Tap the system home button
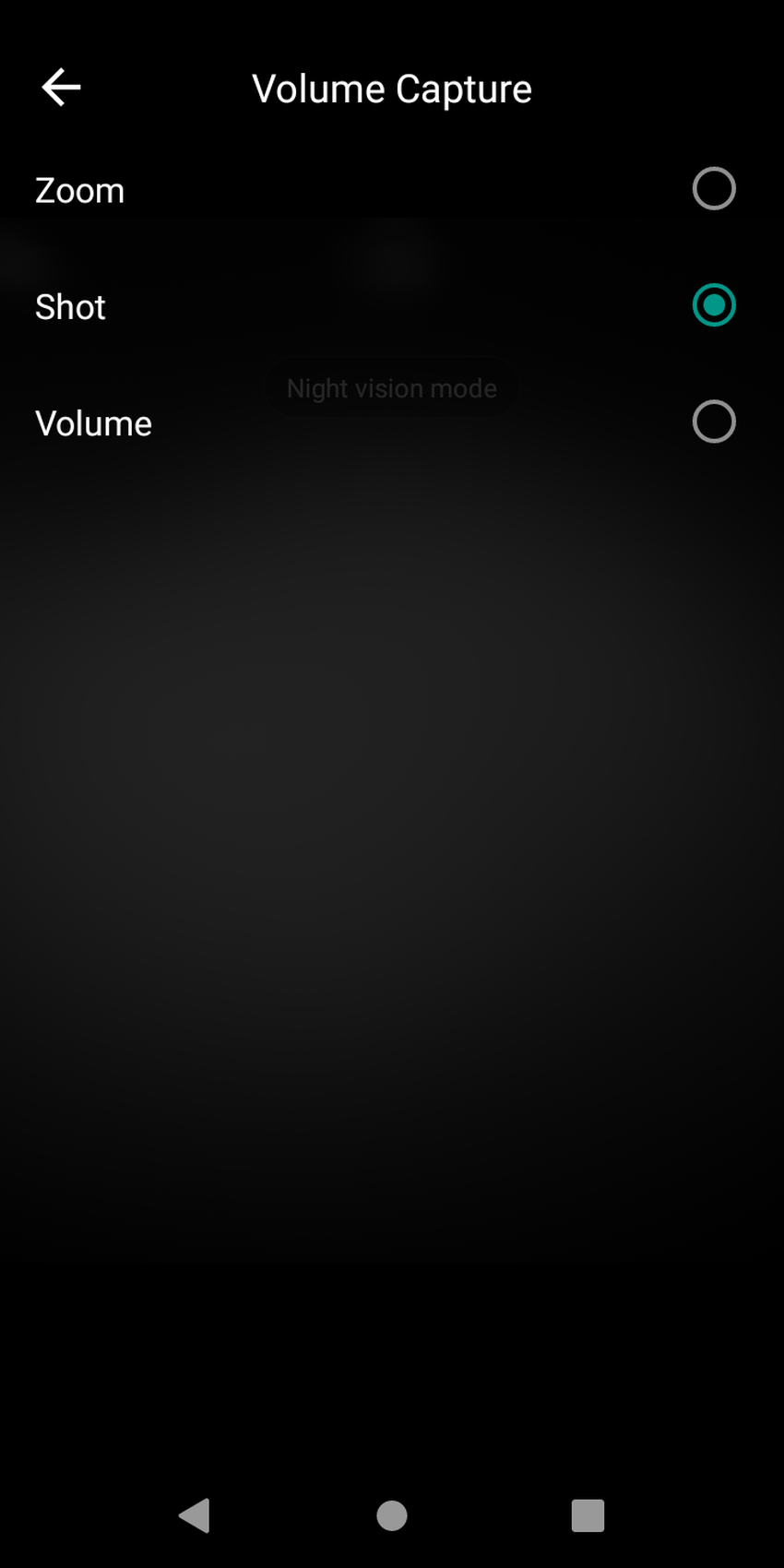This screenshot has width=784, height=1568. [392, 1515]
